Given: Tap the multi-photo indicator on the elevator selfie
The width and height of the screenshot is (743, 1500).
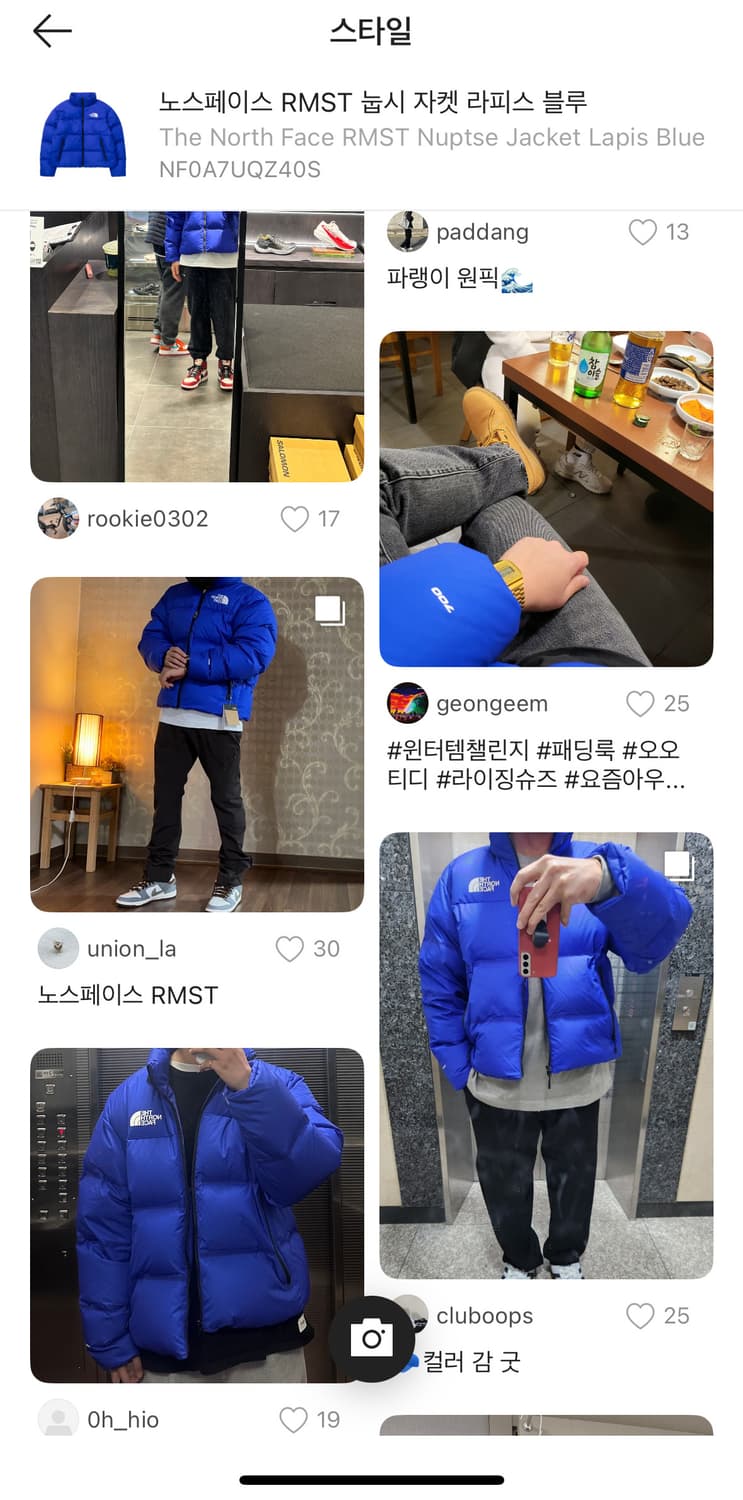Looking at the screenshot, I should coord(678,864).
